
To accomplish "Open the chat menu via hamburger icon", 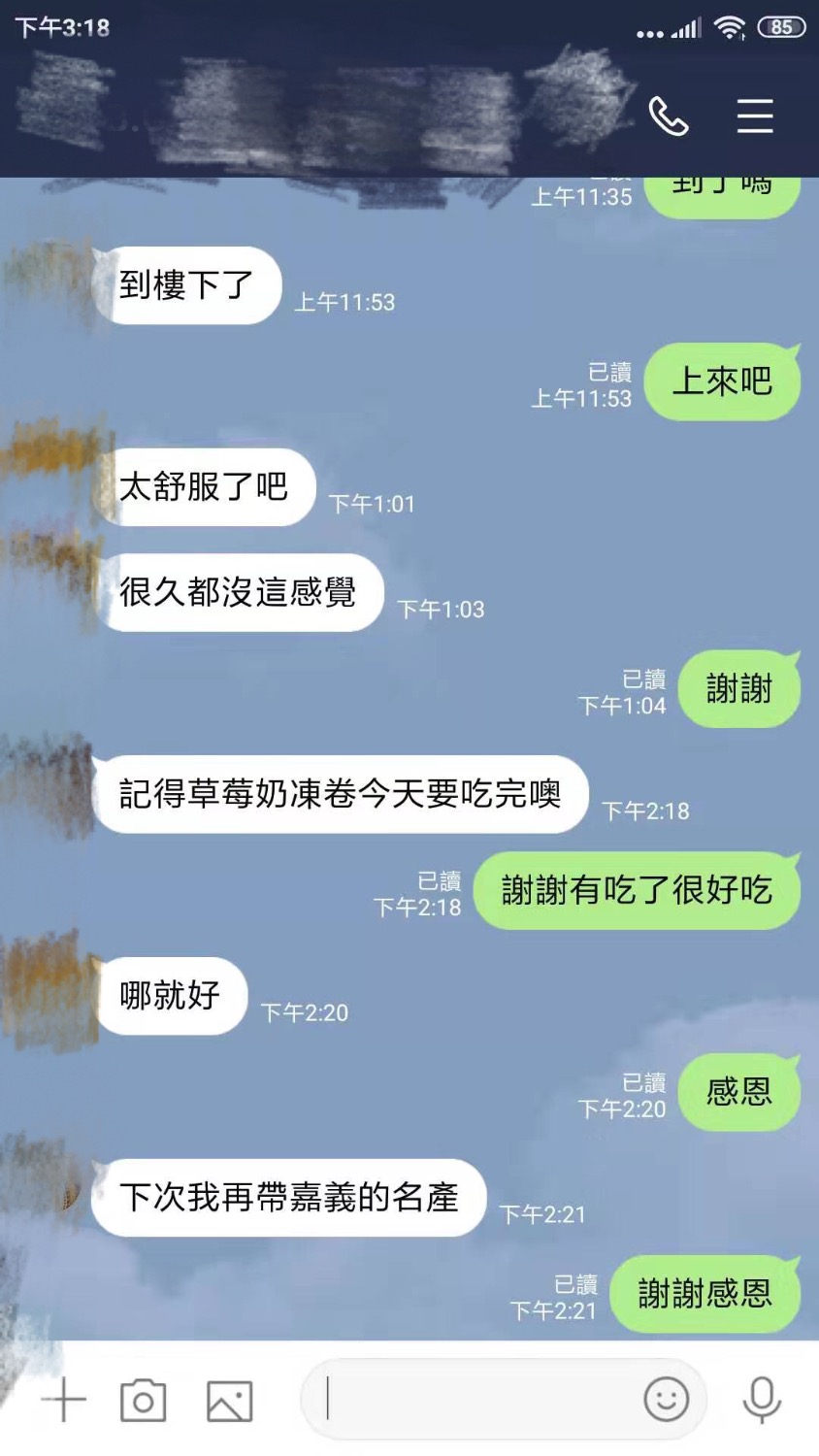I will pos(755,116).
